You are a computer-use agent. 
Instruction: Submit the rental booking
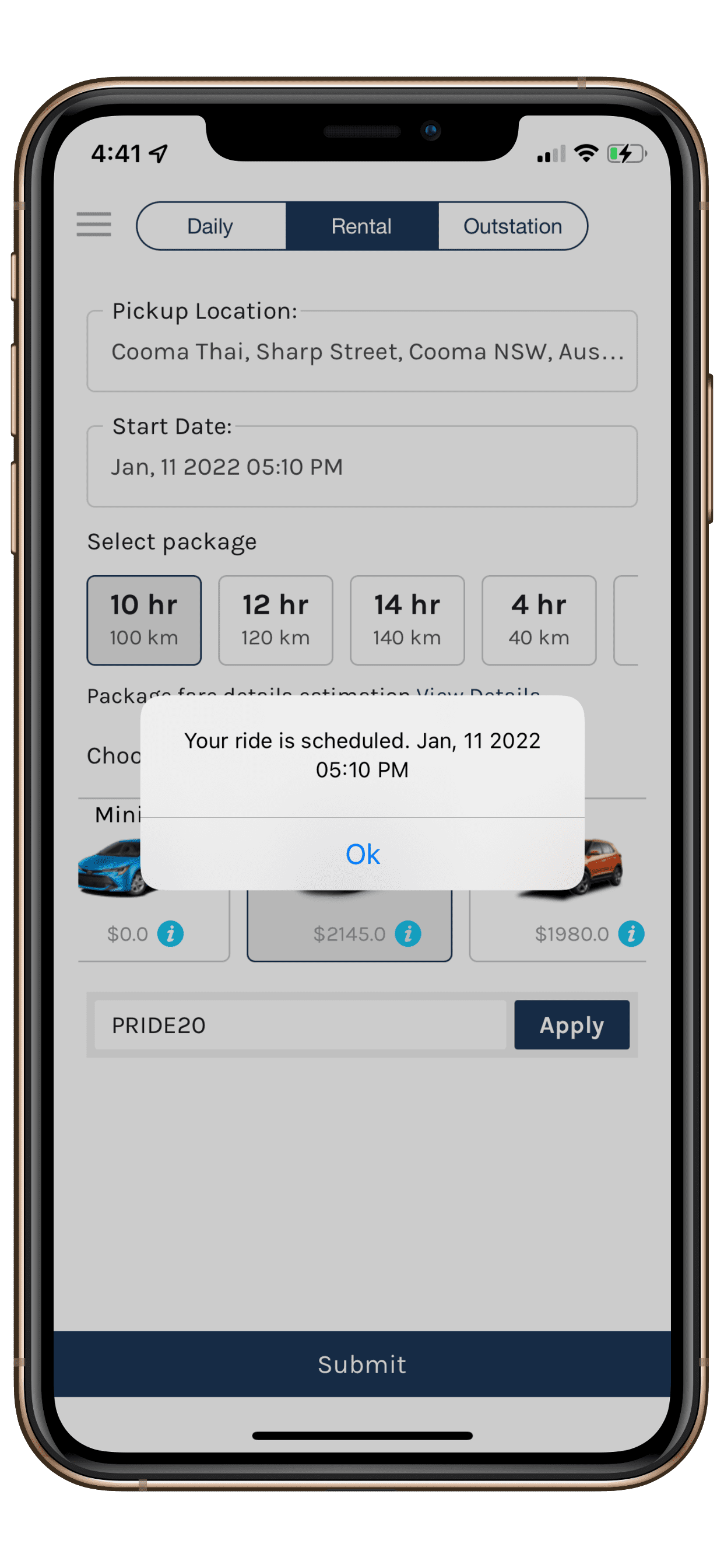[x=362, y=1364]
